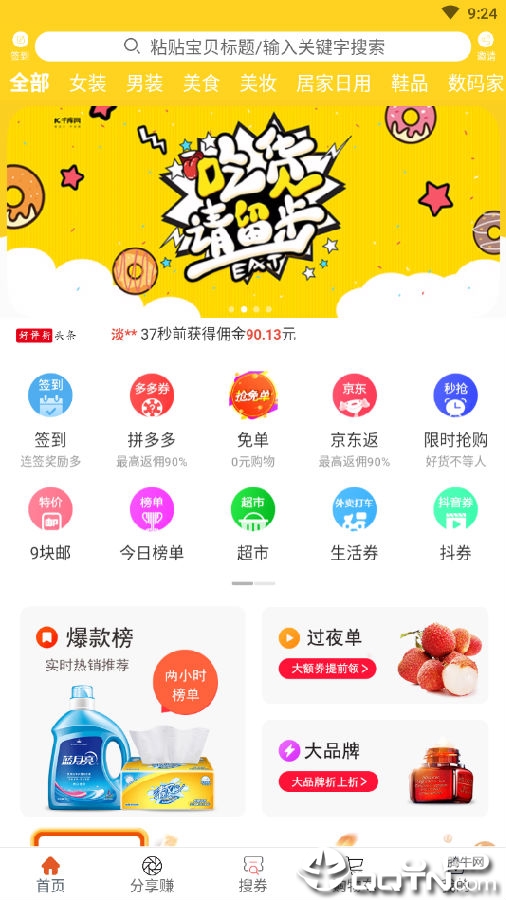Open 限时抢购 flash sale

(456, 420)
